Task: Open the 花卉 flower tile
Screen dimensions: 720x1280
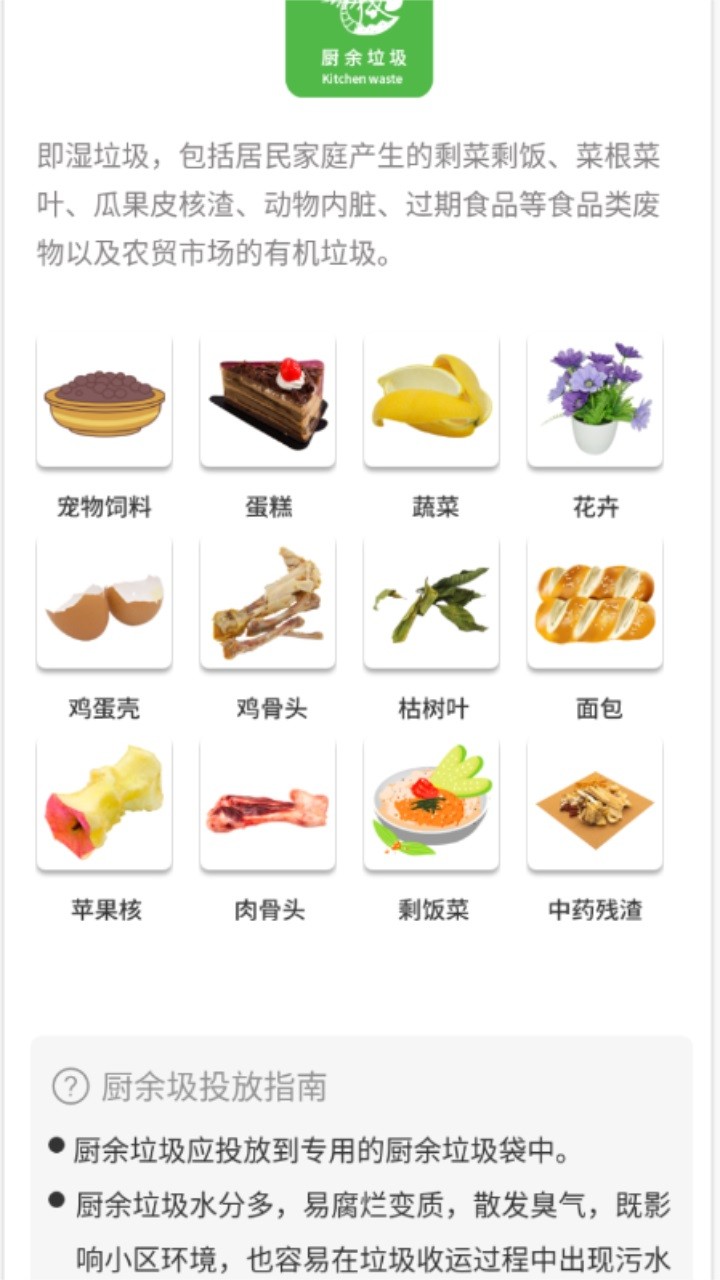Action: coord(595,402)
